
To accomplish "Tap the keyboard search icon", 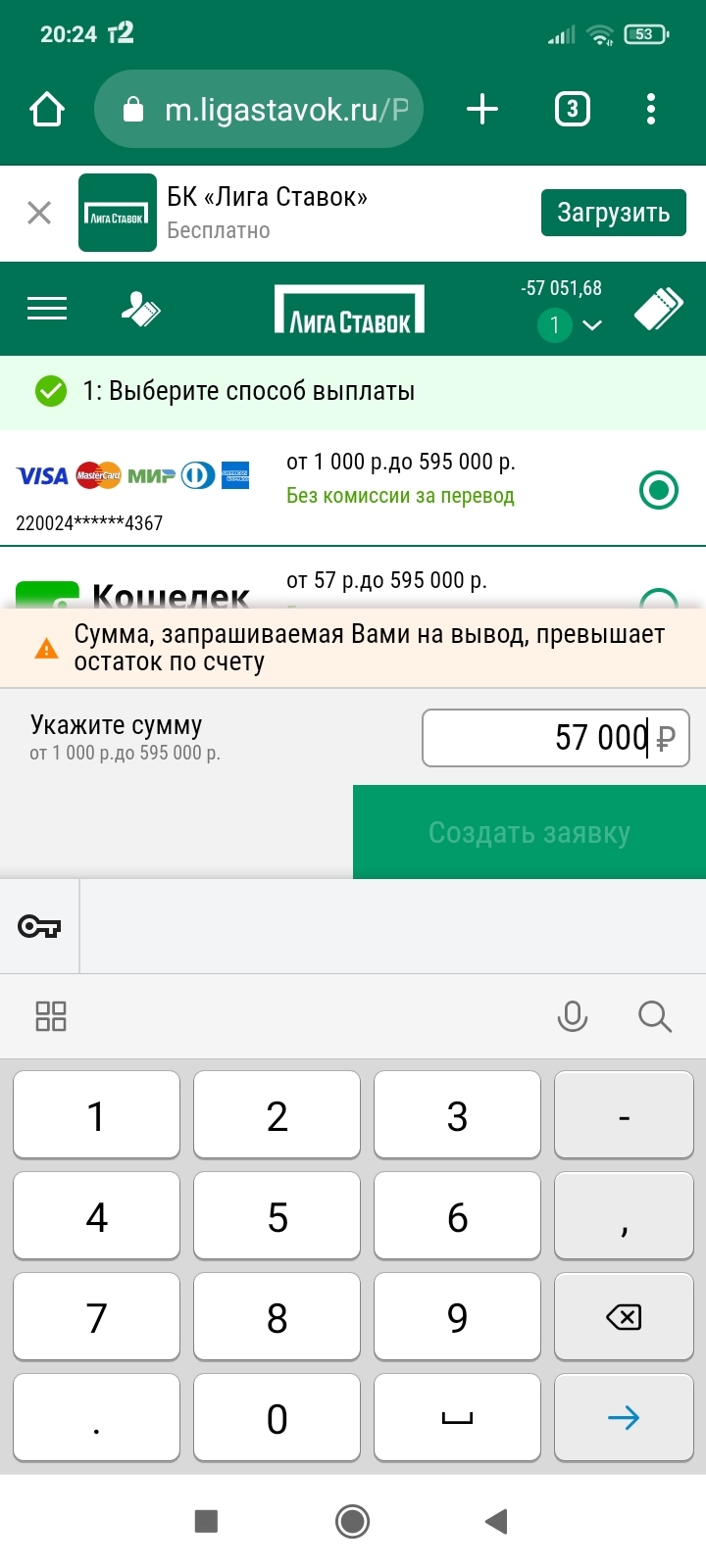I will [x=654, y=1016].
